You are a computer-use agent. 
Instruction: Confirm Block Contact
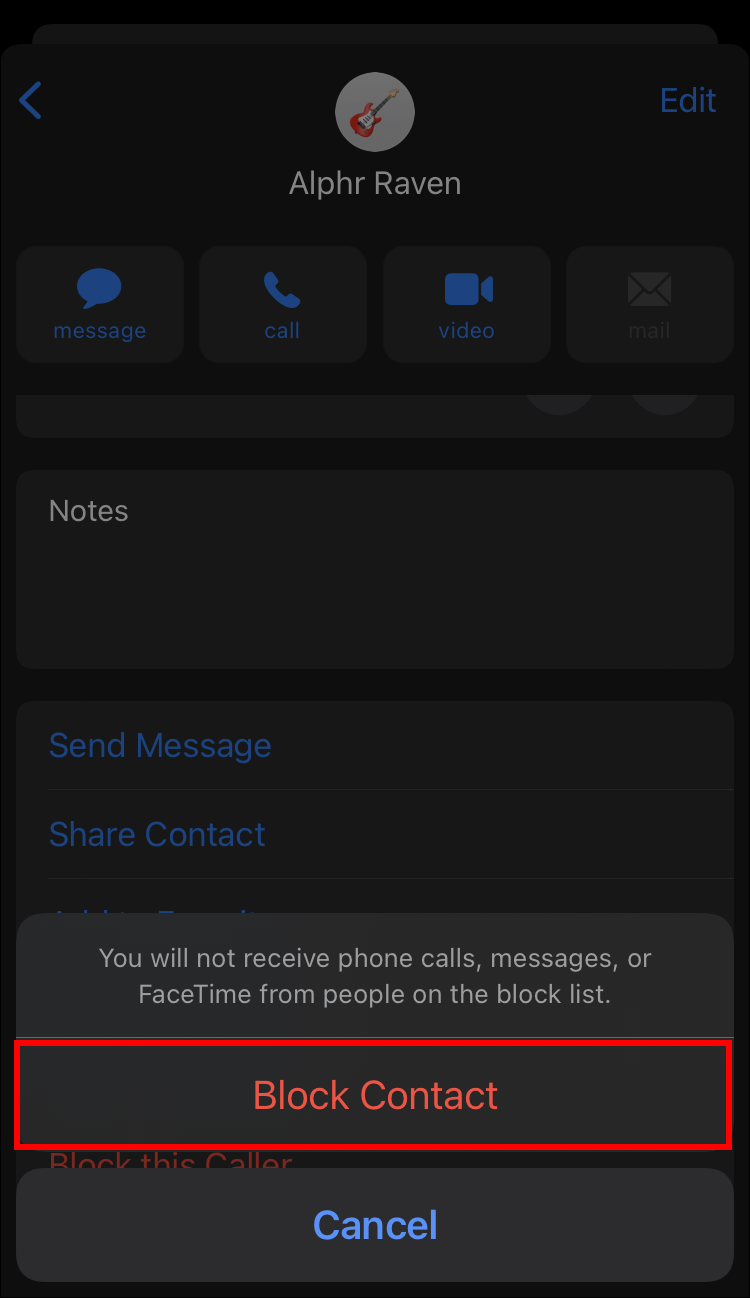coord(374,1095)
